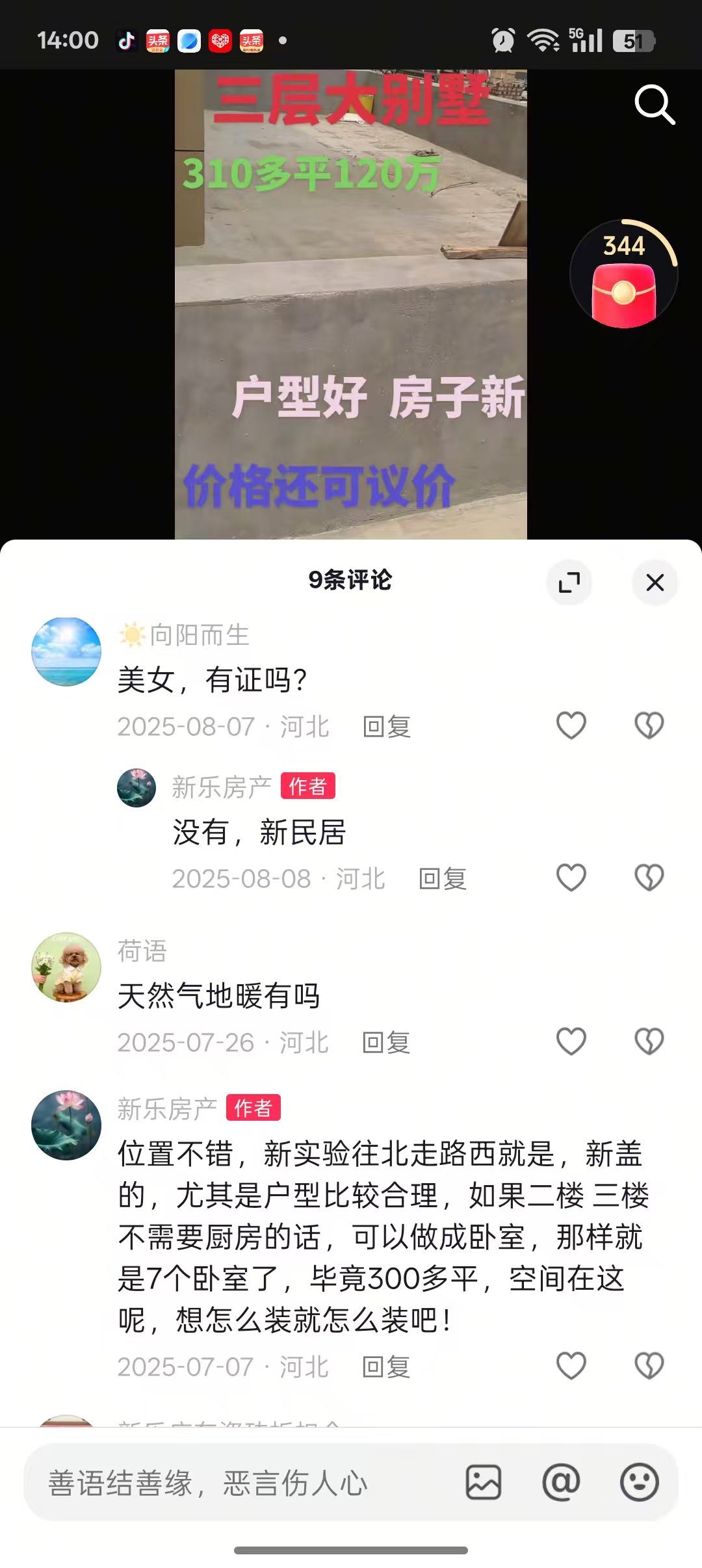
Task: Focus the 善语结善缘 comment input field
Action: tap(247, 1483)
